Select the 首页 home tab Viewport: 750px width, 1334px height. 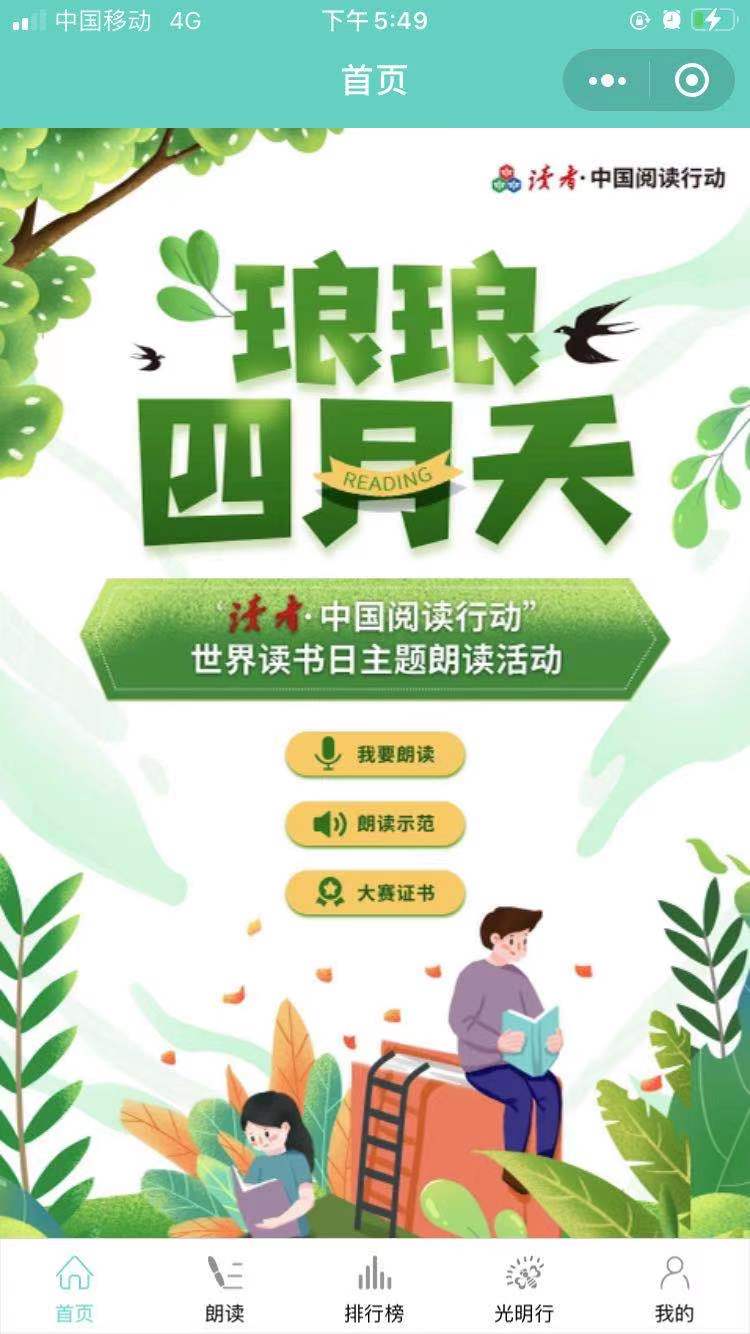(x=75, y=1288)
